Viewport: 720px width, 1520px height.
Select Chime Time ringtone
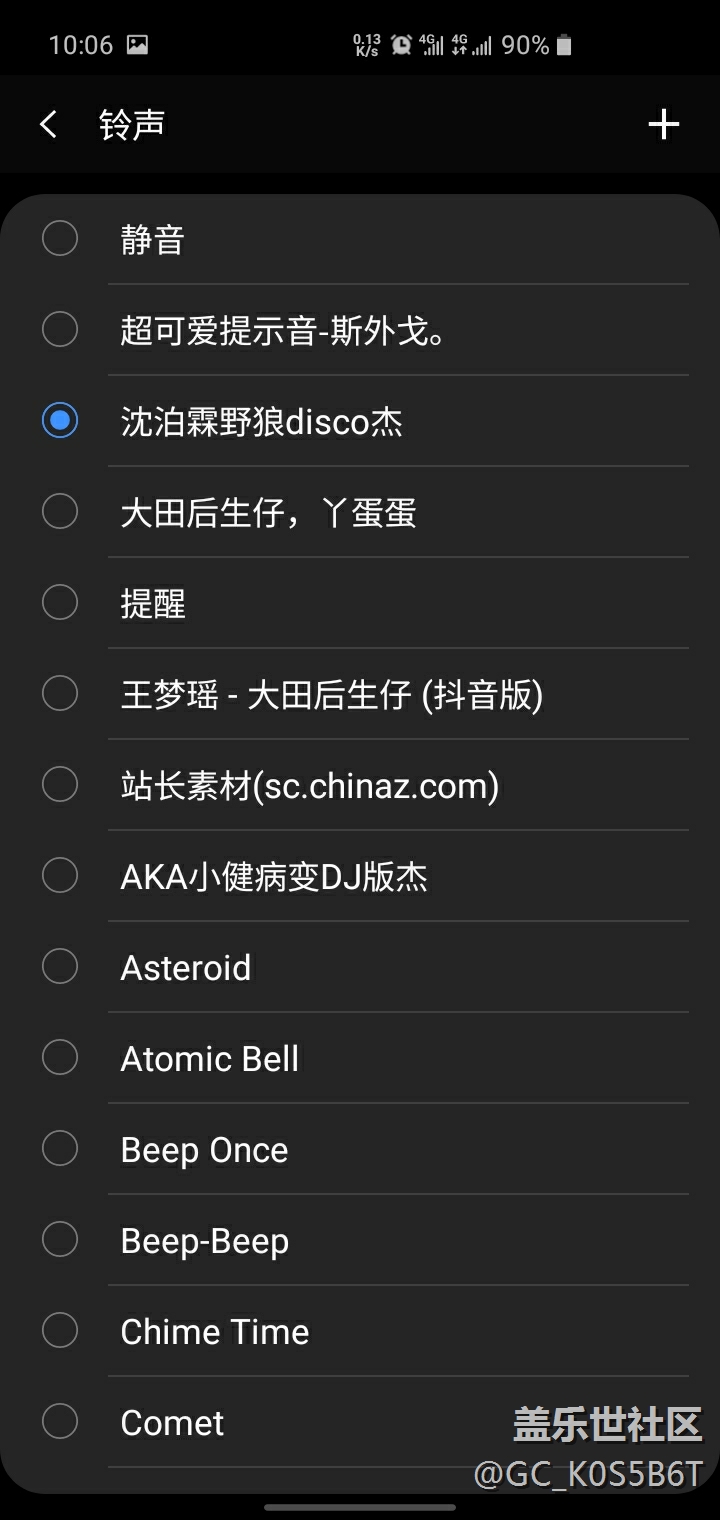pyautogui.click(x=360, y=1331)
